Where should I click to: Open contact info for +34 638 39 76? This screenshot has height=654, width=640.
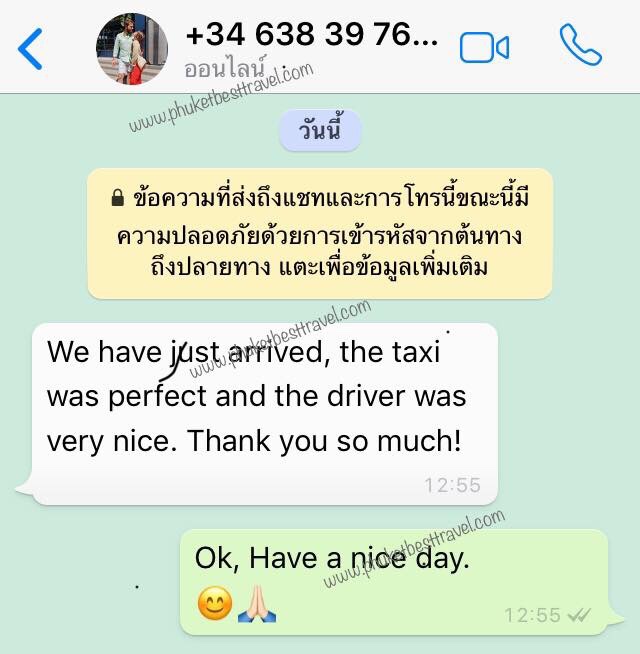tap(311, 36)
